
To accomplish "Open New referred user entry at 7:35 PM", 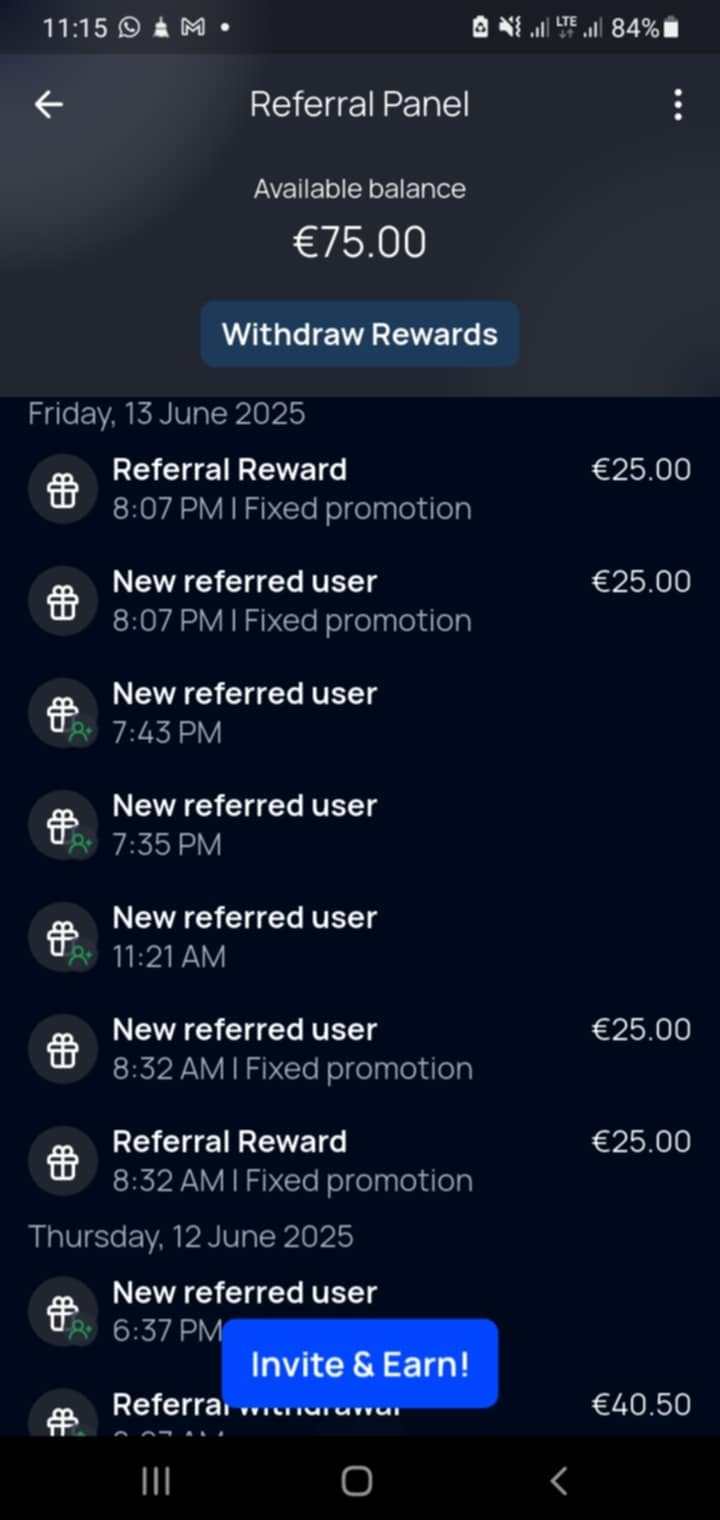I will coord(360,825).
